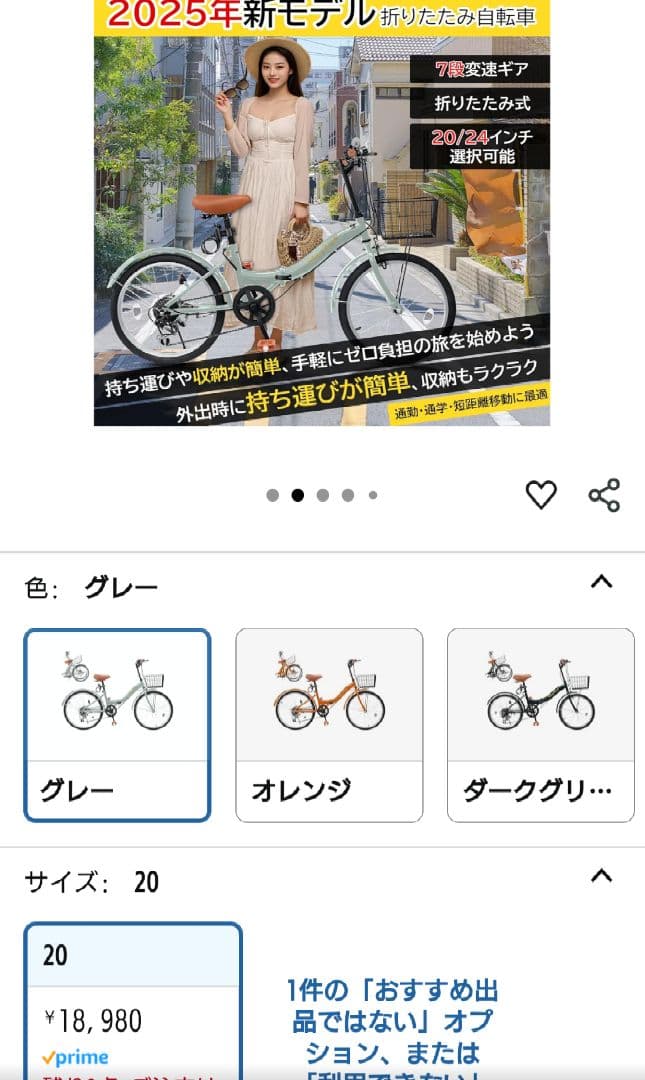Choose the オレンジ color option
The image size is (645, 1080).
point(329,724)
